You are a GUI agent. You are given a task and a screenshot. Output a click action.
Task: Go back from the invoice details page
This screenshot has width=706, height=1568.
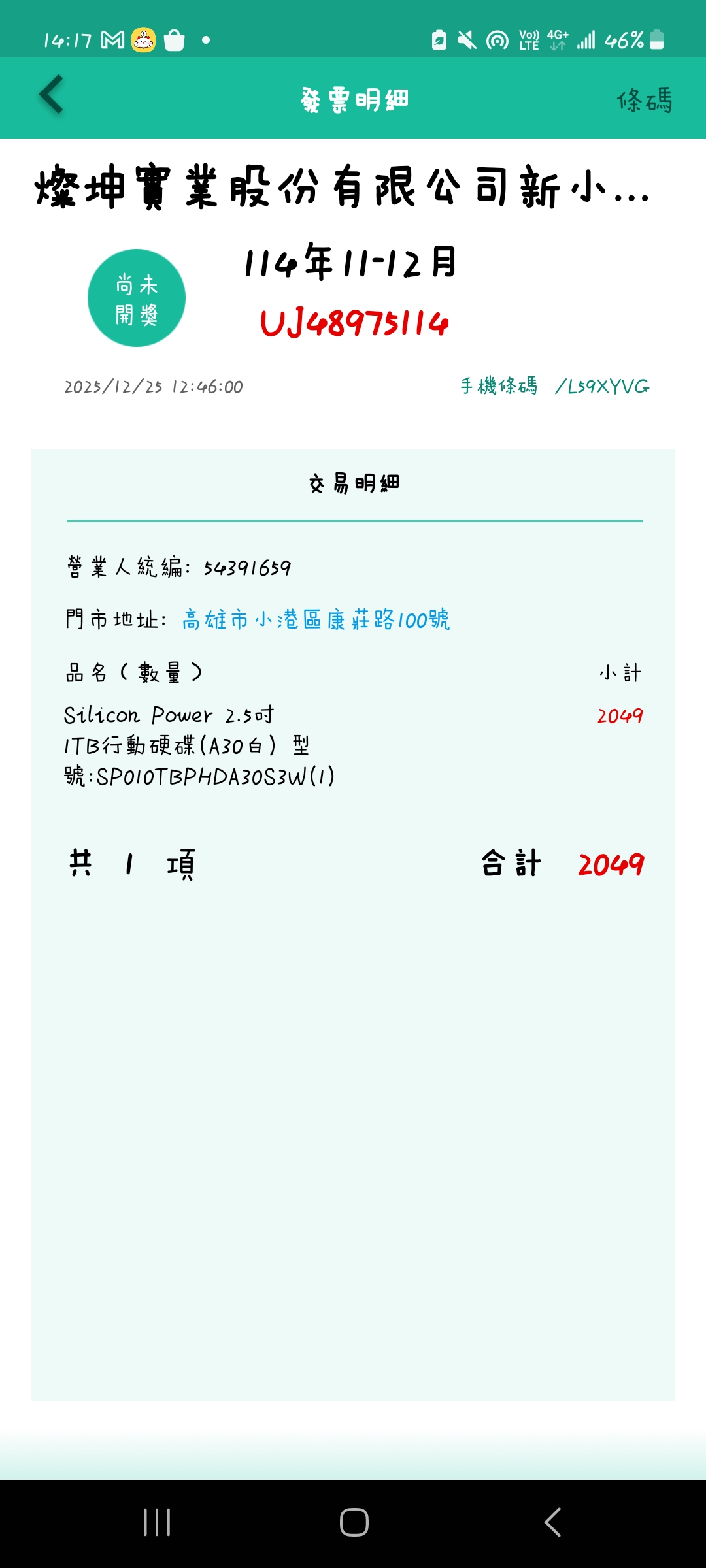[x=51, y=95]
